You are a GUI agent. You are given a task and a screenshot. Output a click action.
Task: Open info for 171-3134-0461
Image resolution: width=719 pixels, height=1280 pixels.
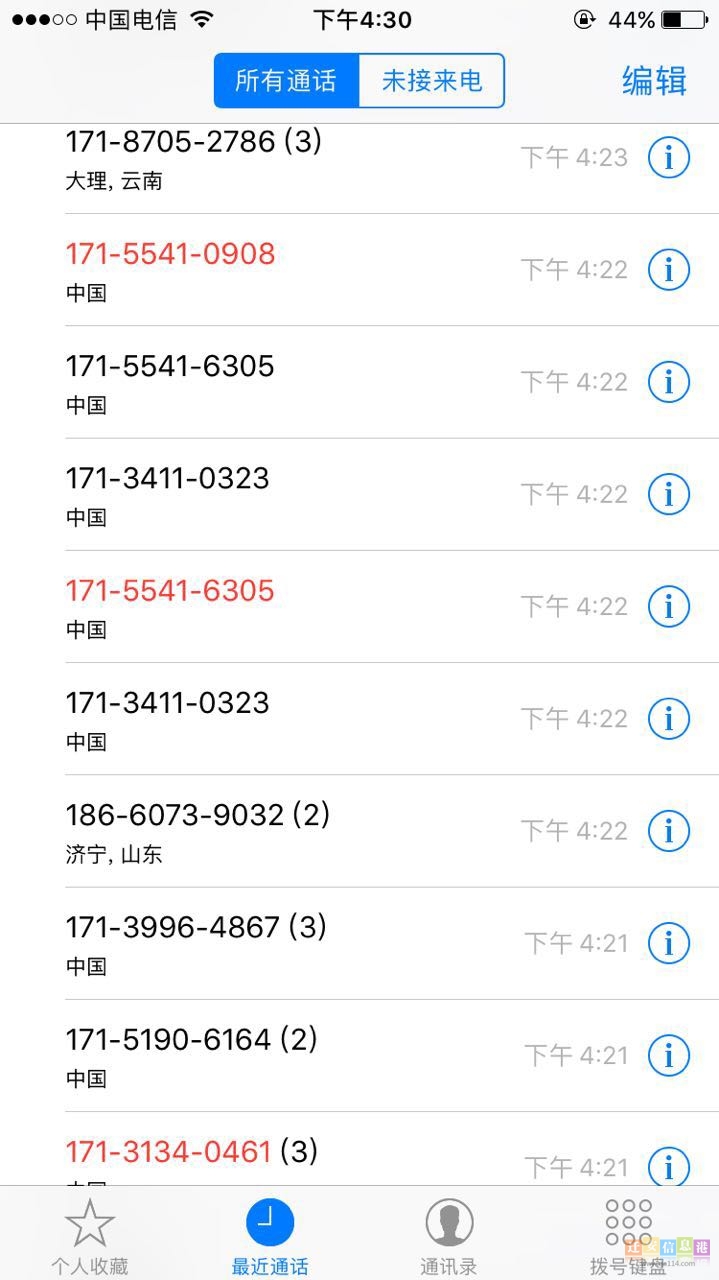669,1165
